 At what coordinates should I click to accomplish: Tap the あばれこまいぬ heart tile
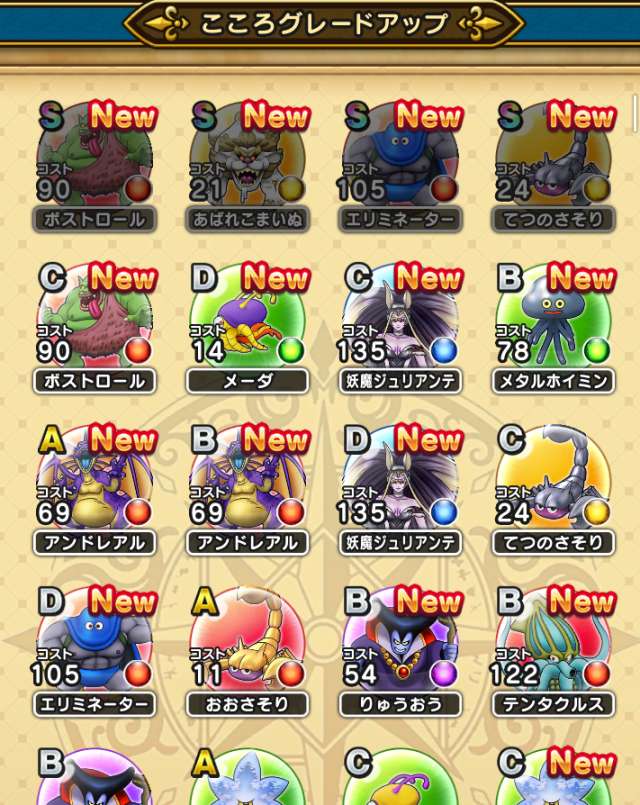tap(247, 161)
